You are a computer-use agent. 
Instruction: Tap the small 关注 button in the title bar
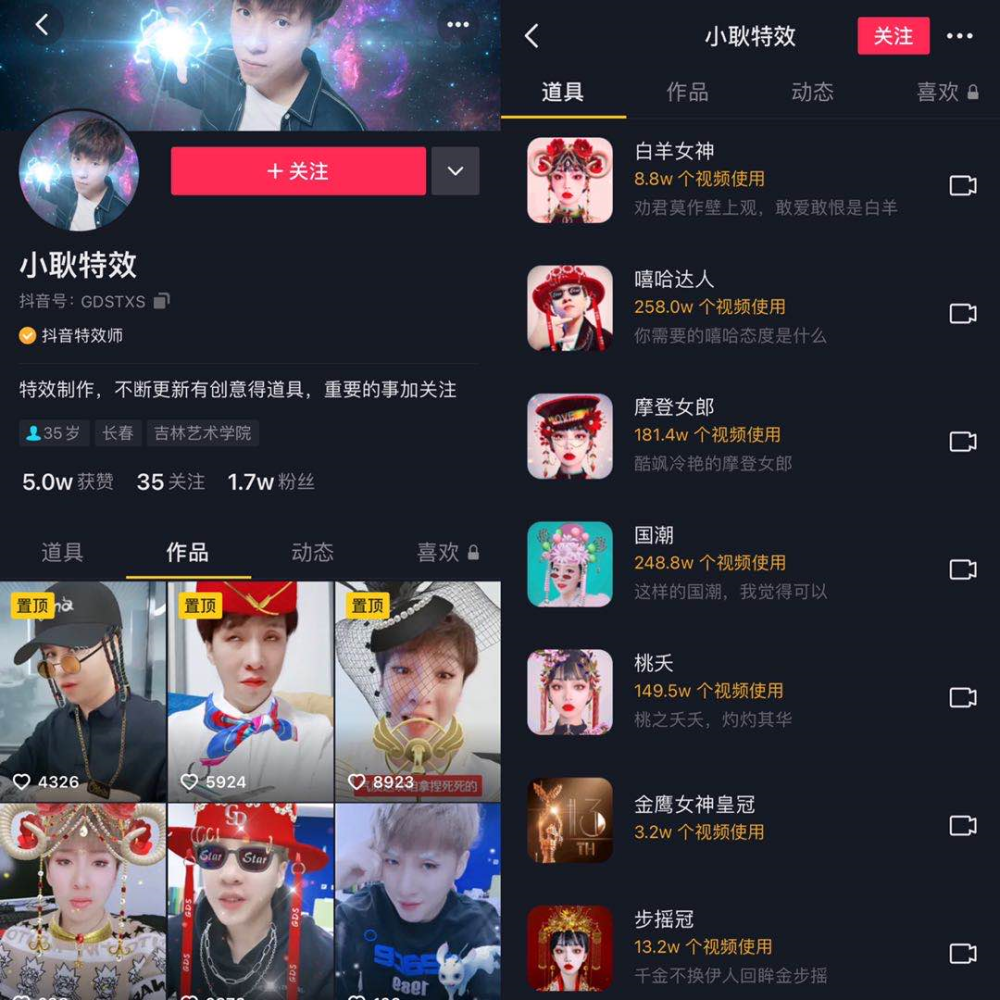[893, 37]
